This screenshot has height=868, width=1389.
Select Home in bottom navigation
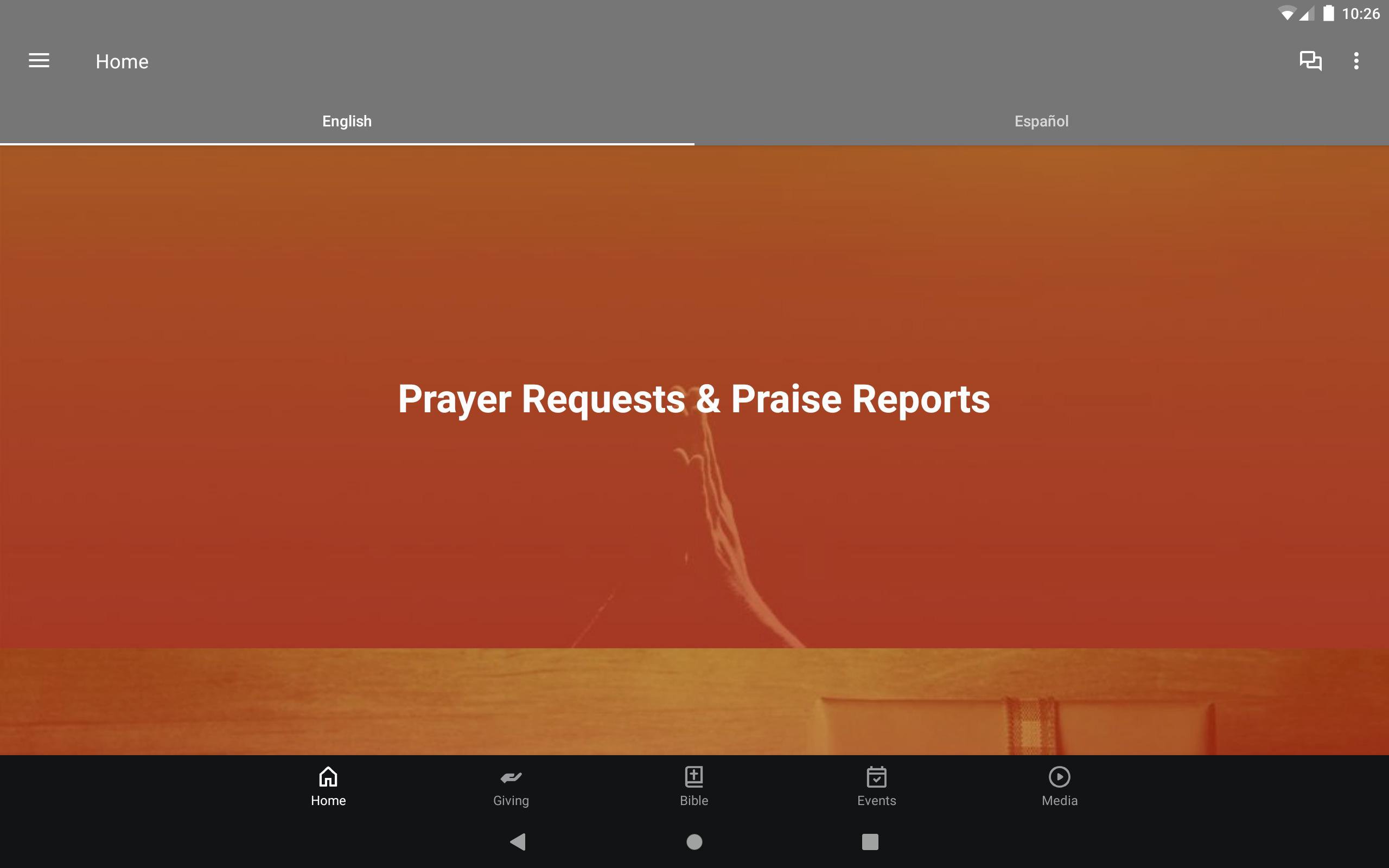(x=328, y=787)
